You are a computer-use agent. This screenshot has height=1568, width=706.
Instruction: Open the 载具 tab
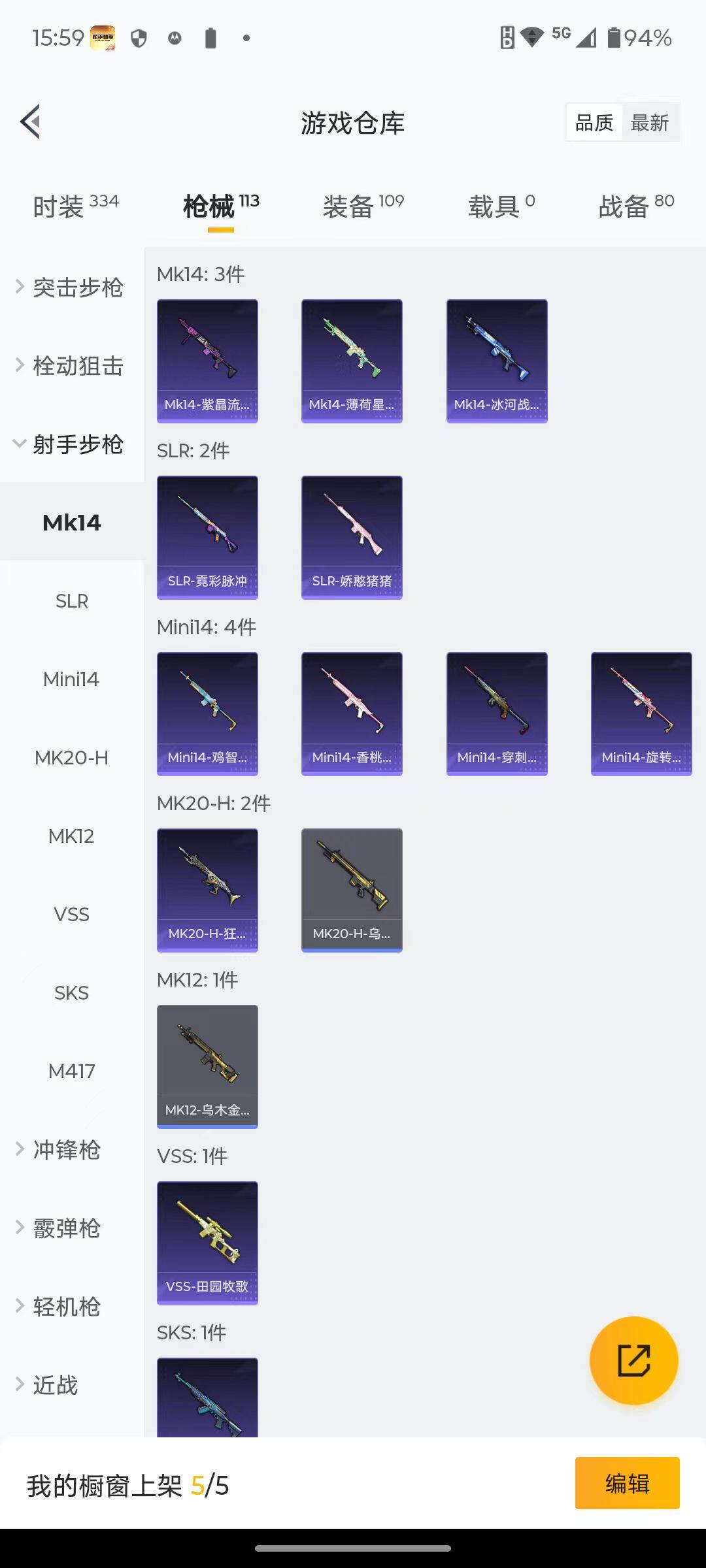click(501, 207)
